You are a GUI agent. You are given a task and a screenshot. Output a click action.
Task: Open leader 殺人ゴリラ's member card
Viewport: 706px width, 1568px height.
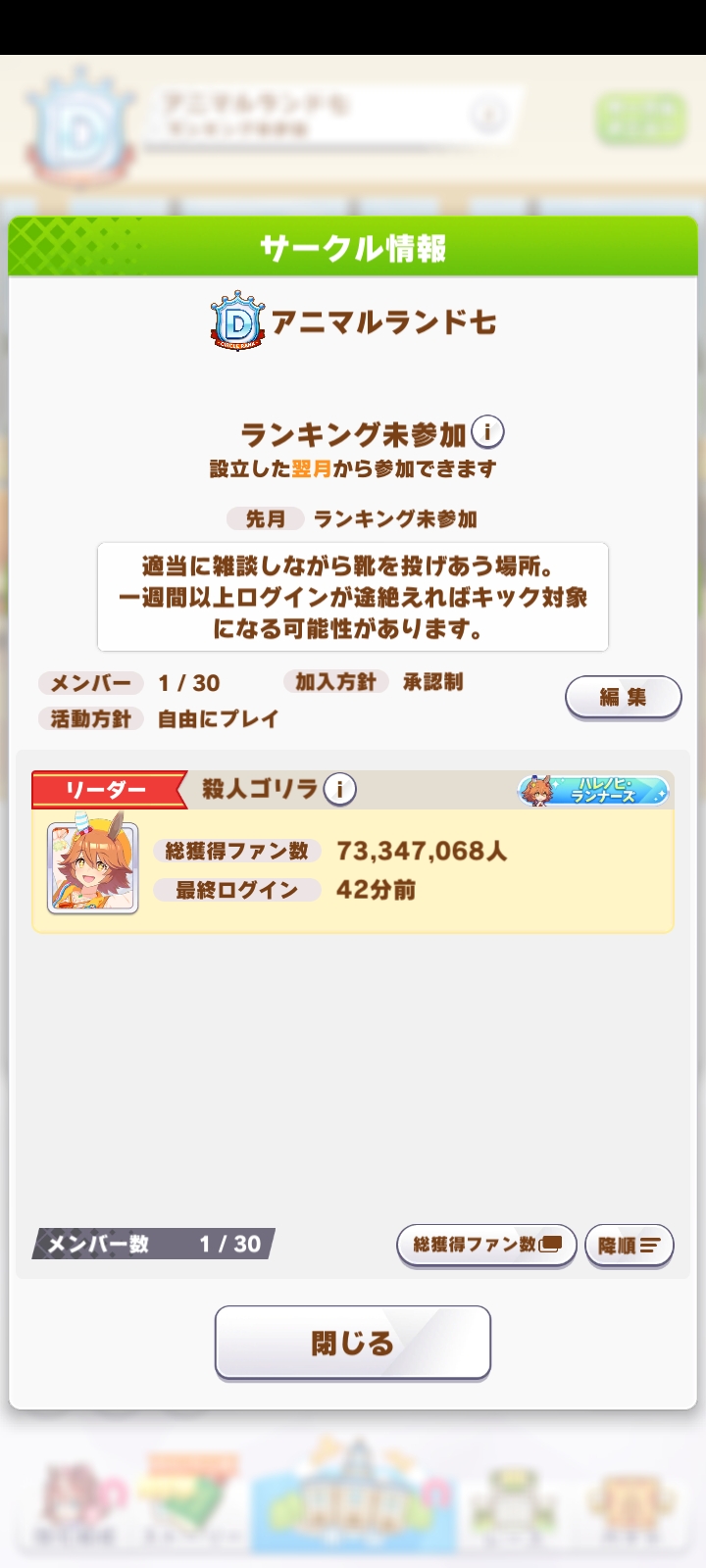353,852
